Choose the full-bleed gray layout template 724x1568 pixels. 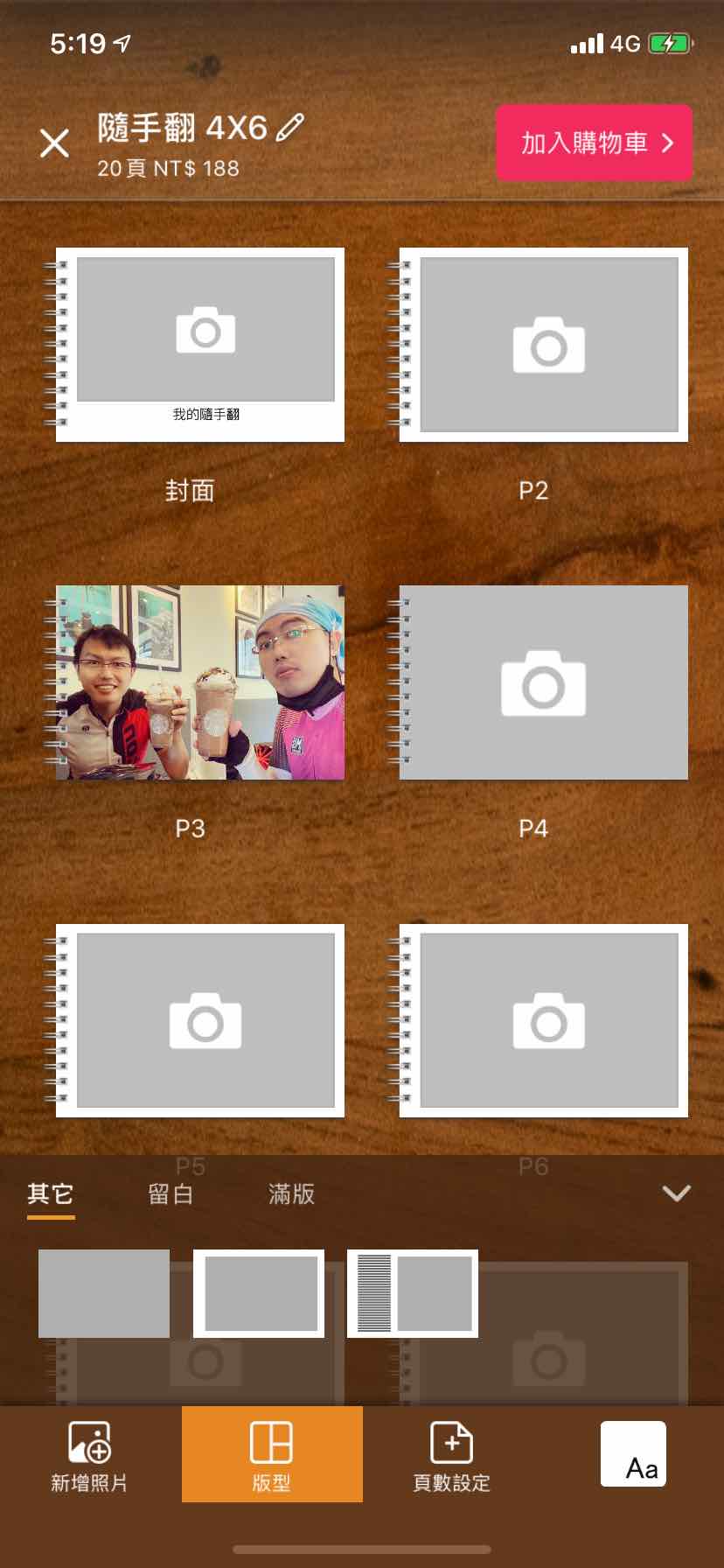point(104,1293)
